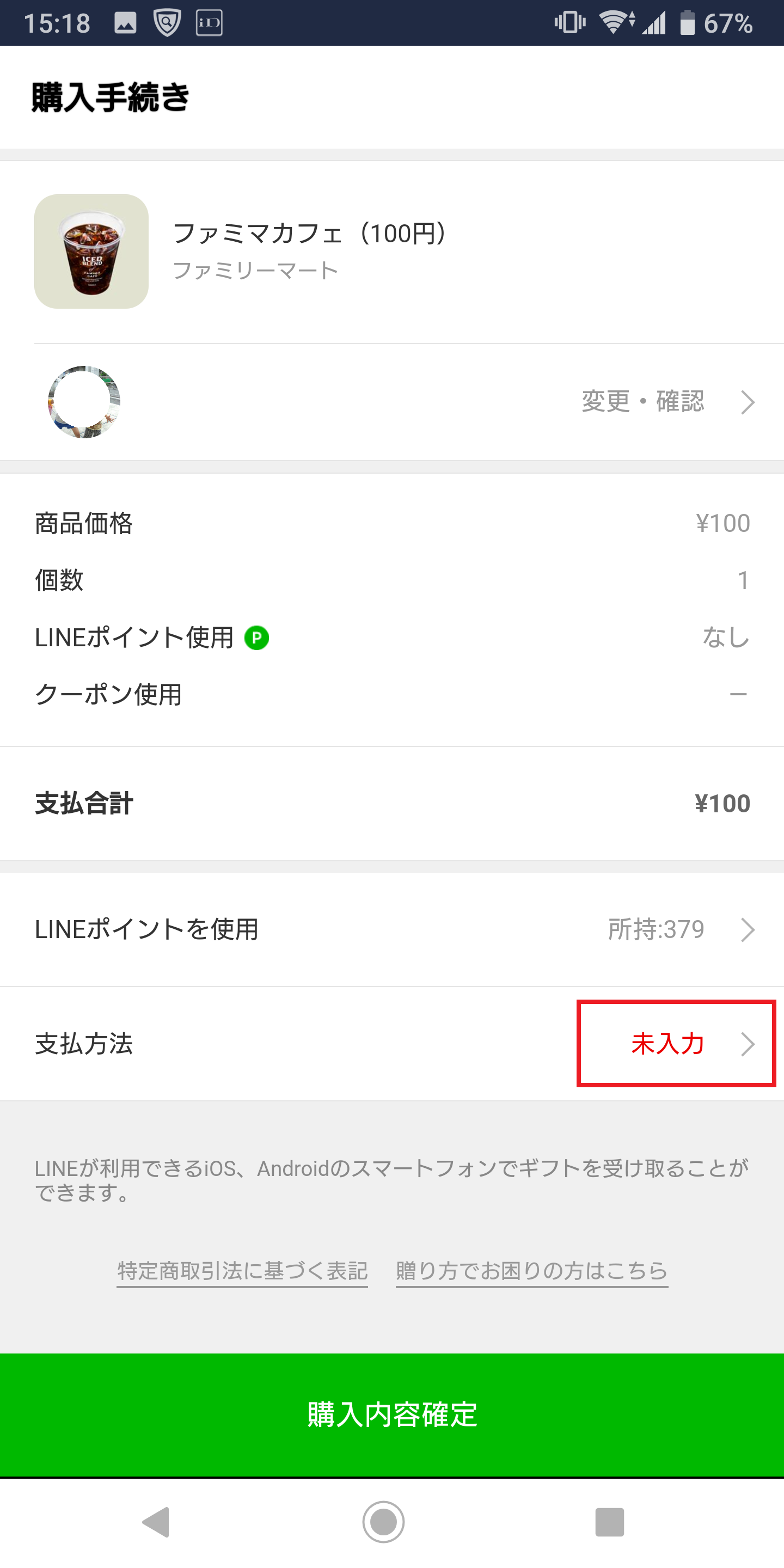Open the 特定商取引法に基づく表記 link
Viewport: 784px width, 1568px height.
[x=242, y=1271]
